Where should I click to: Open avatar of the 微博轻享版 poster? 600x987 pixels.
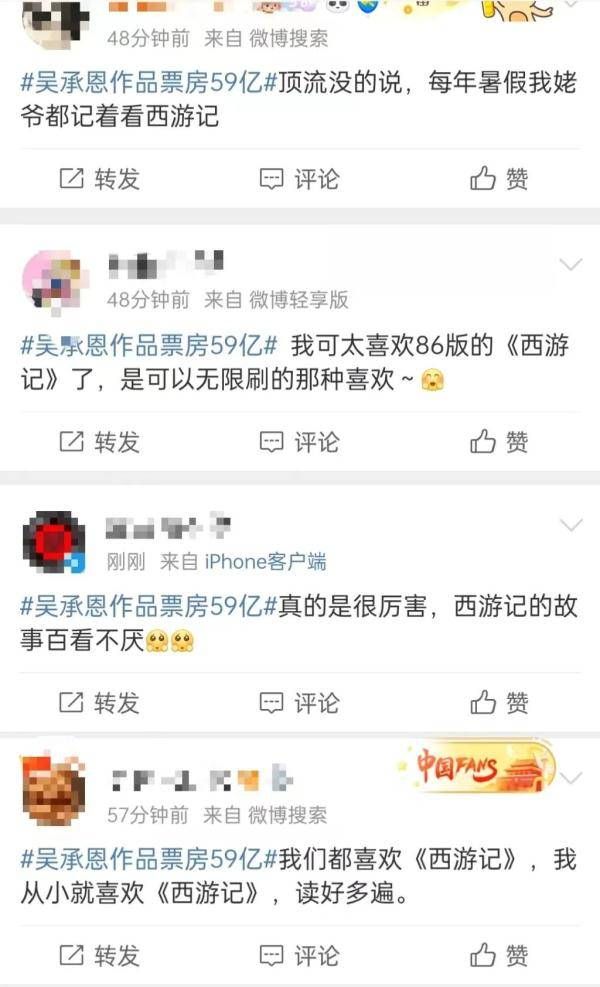tap(55, 279)
